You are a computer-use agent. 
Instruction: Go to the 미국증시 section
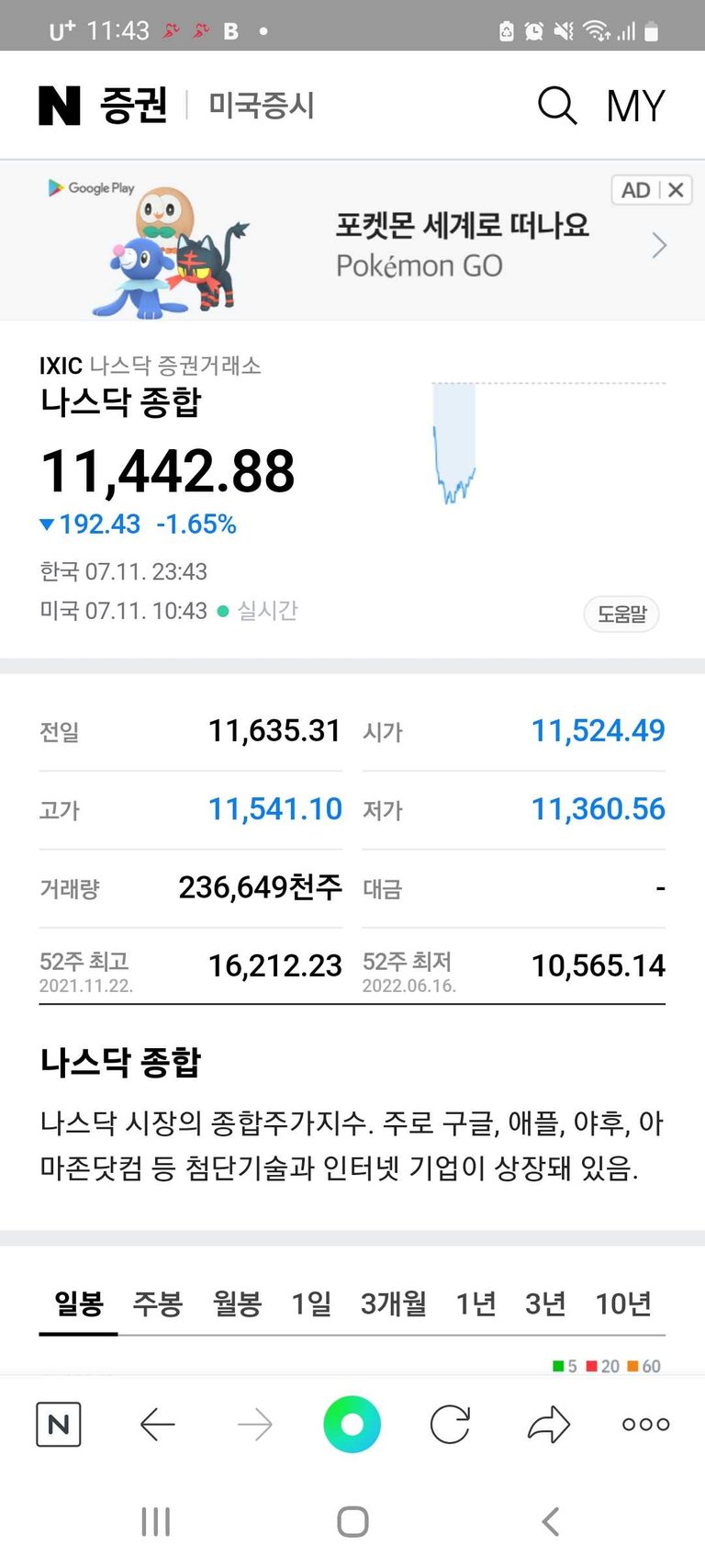[262, 105]
